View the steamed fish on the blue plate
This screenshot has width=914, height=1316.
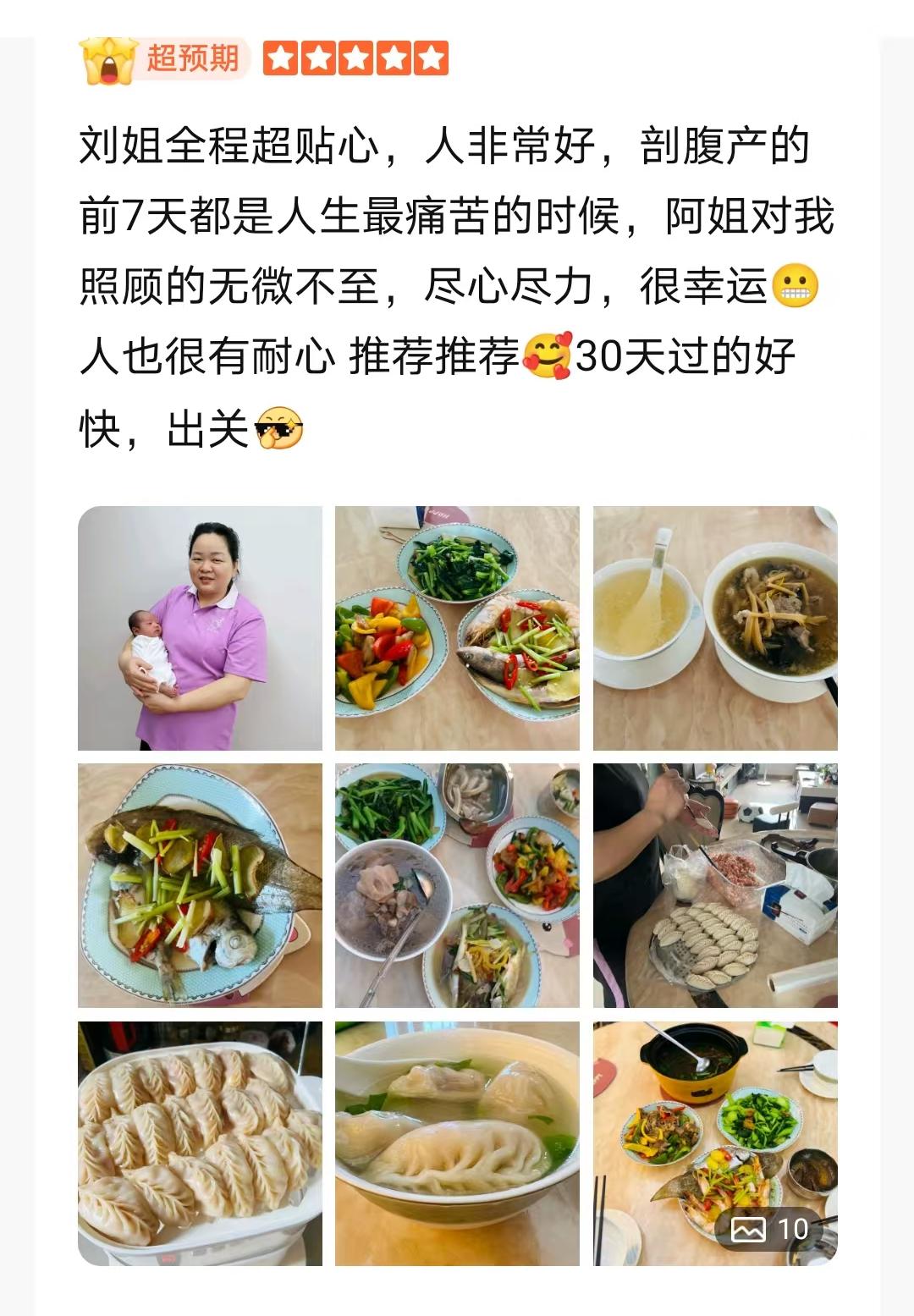tap(200, 885)
